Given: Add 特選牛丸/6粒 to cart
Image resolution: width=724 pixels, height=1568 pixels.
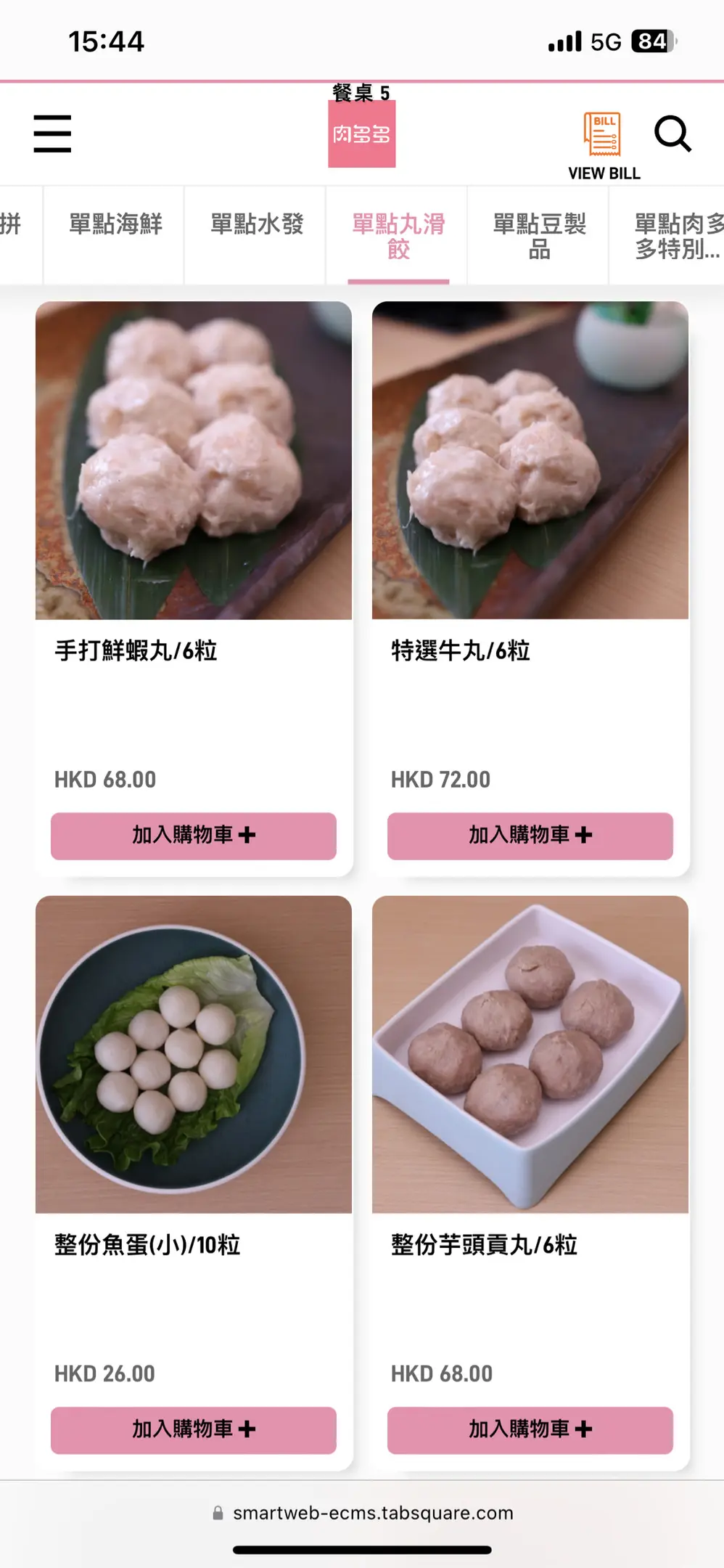Looking at the screenshot, I should [x=530, y=836].
